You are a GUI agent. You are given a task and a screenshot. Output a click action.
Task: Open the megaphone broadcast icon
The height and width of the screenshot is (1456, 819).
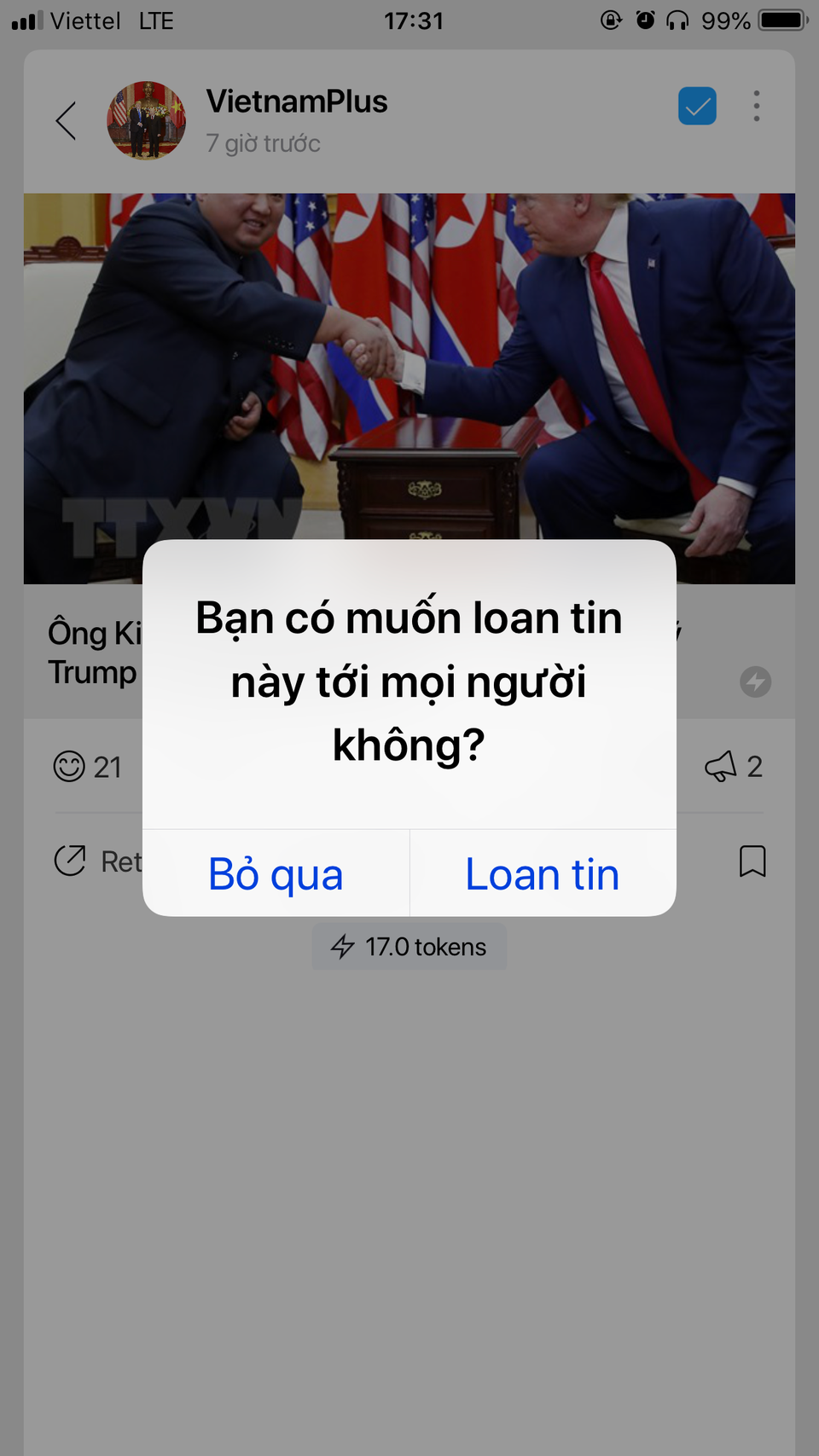(x=722, y=765)
